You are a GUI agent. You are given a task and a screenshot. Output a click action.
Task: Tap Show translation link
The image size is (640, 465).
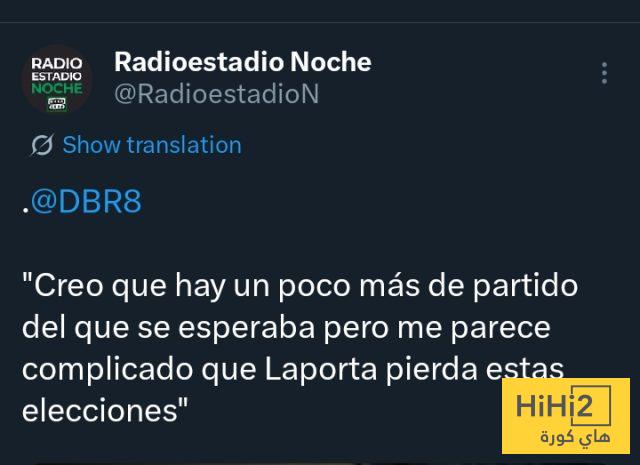(151, 145)
